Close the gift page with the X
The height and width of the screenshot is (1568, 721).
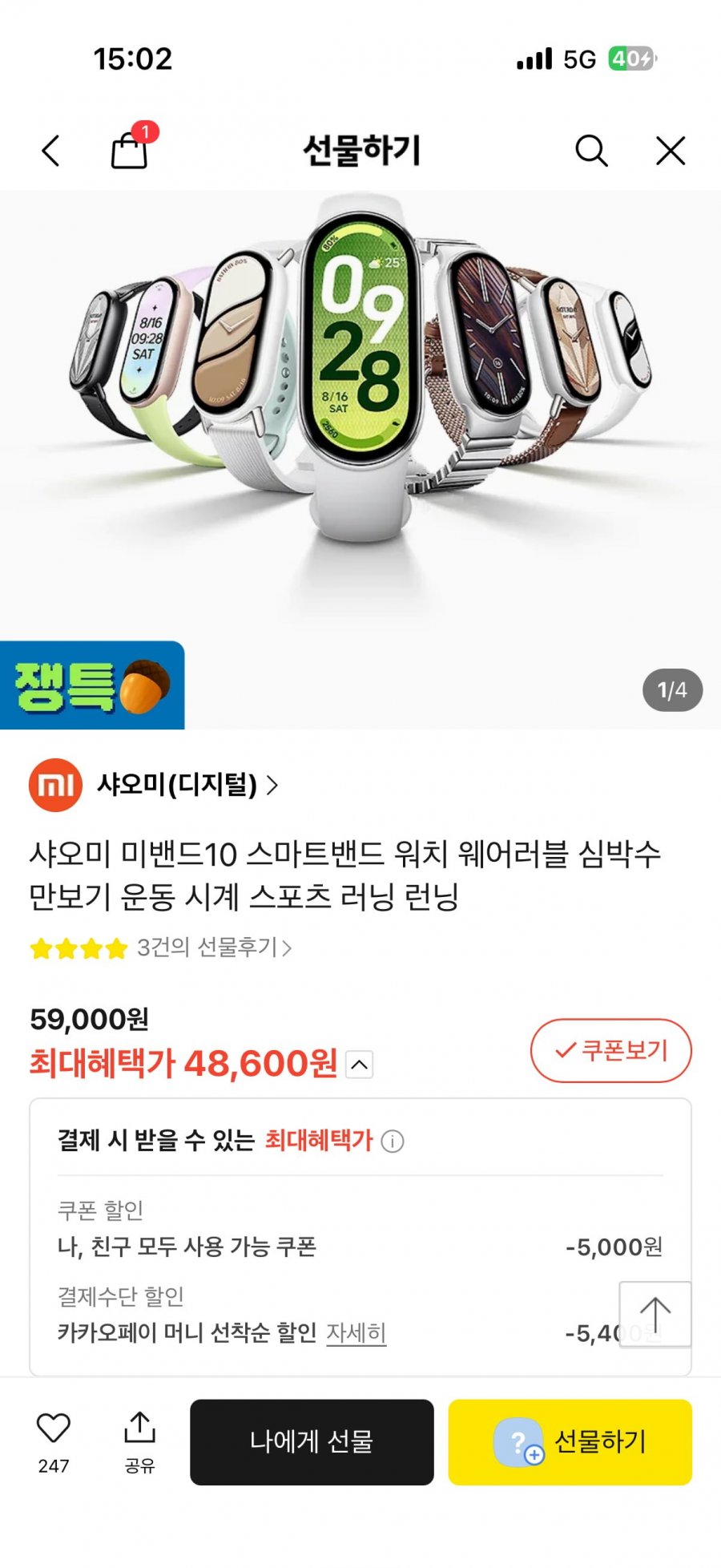pyautogui.click(x=671, y=151)
